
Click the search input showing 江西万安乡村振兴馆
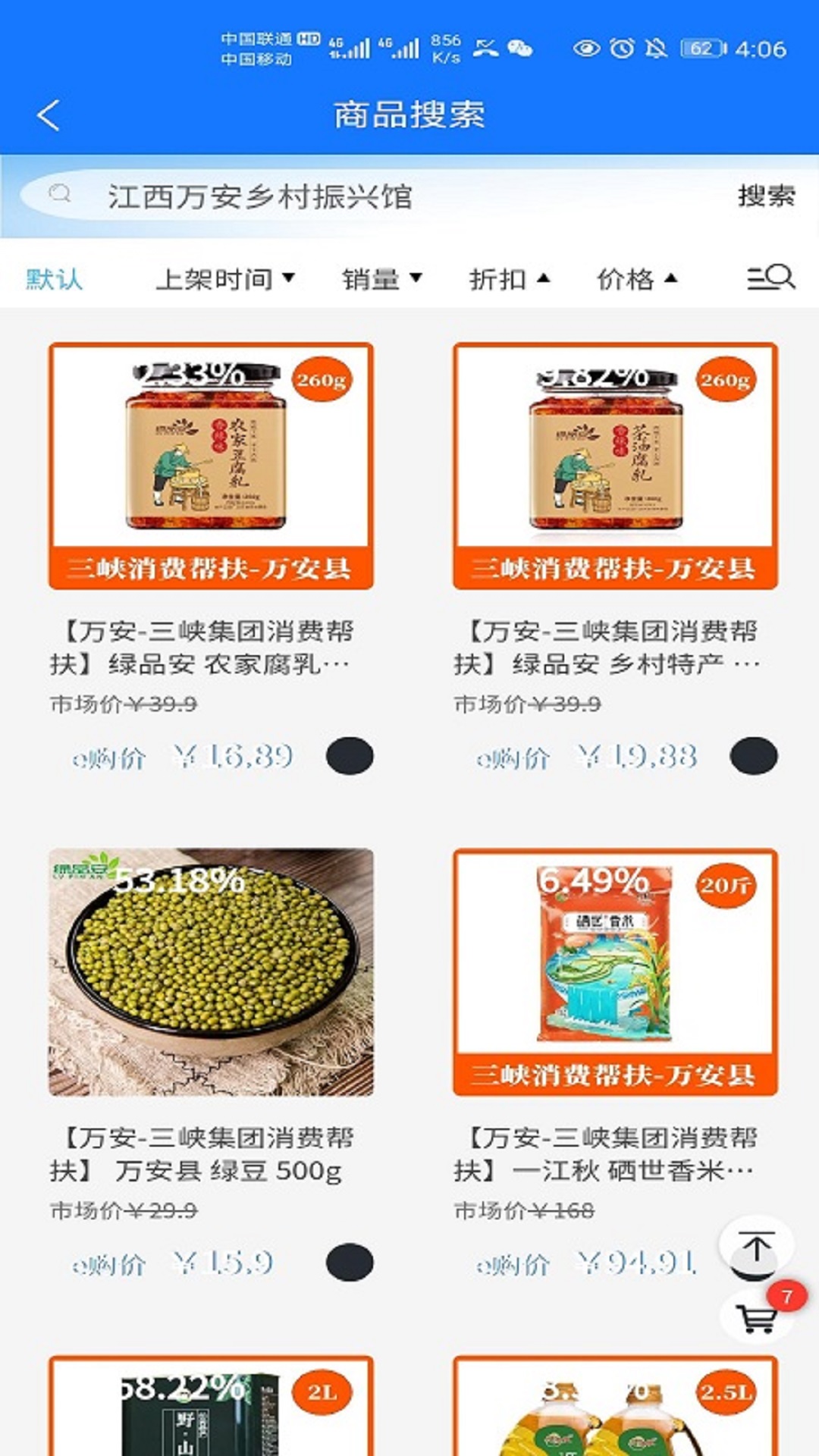click(303, 196)
